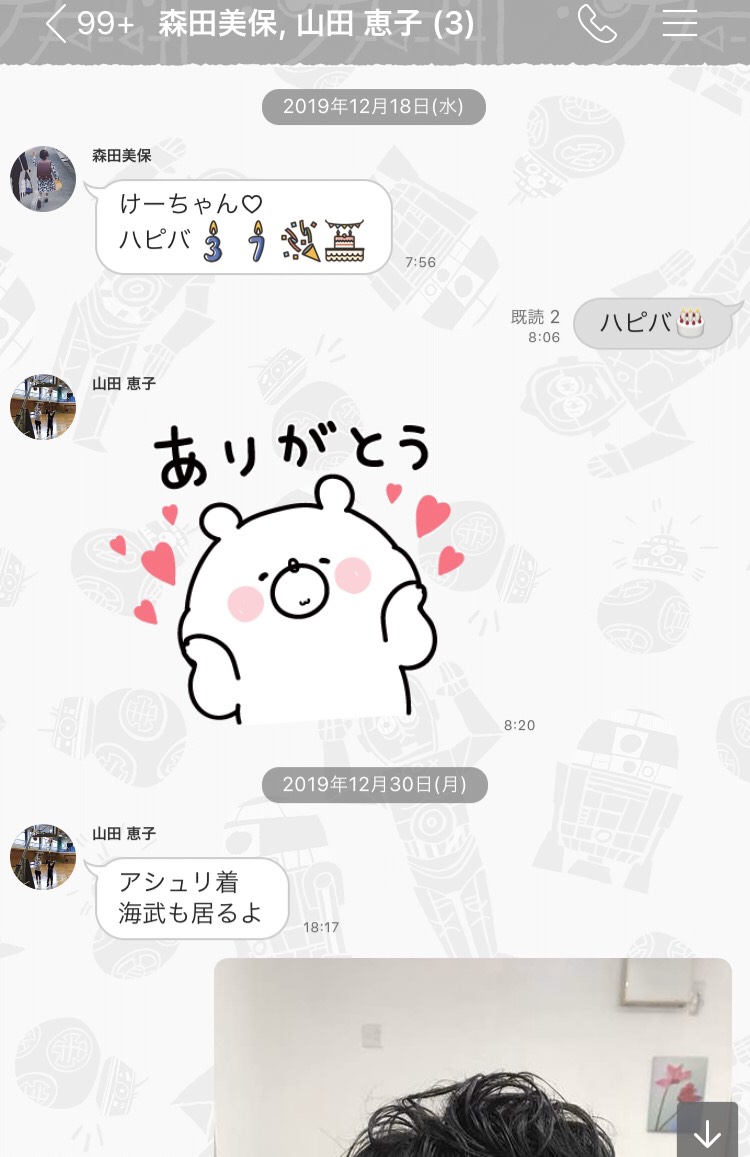Jump to the latest message arrow
The image size is (750, 1157).
(x=707, y=1133)
